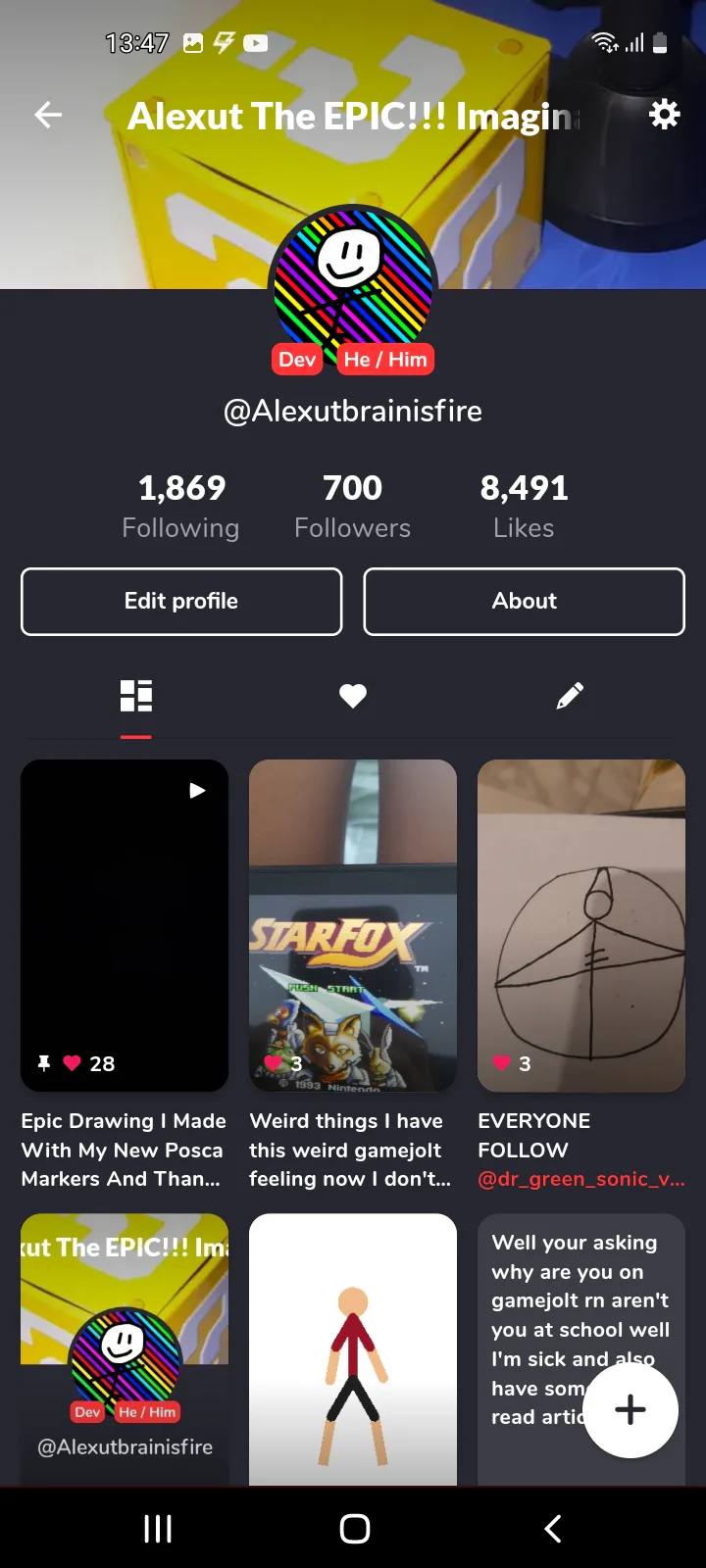View the 700 Followers list
Image resolution: width=706 pixels, height=1568 pixels.
[x=352, y=506]
